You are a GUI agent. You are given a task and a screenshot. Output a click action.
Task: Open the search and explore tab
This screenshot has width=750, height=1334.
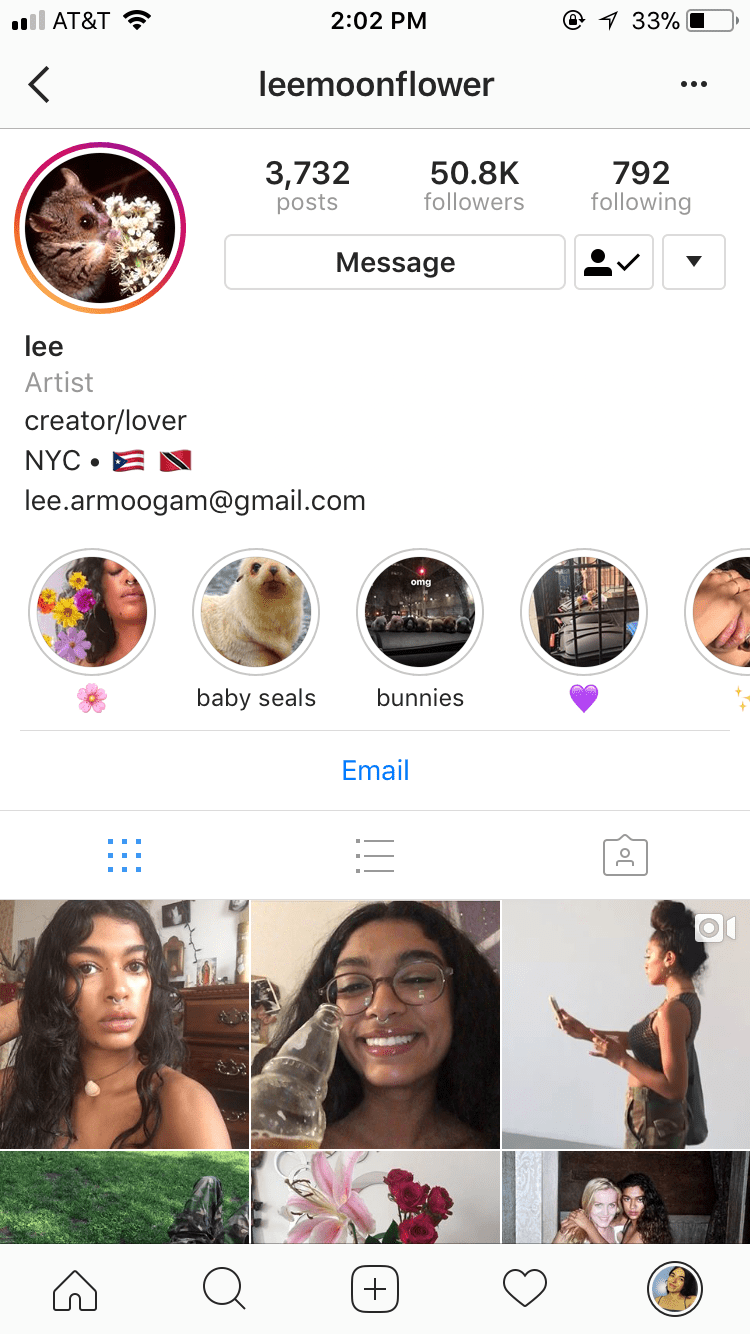pyautogui.click(x=224, y=1289)
